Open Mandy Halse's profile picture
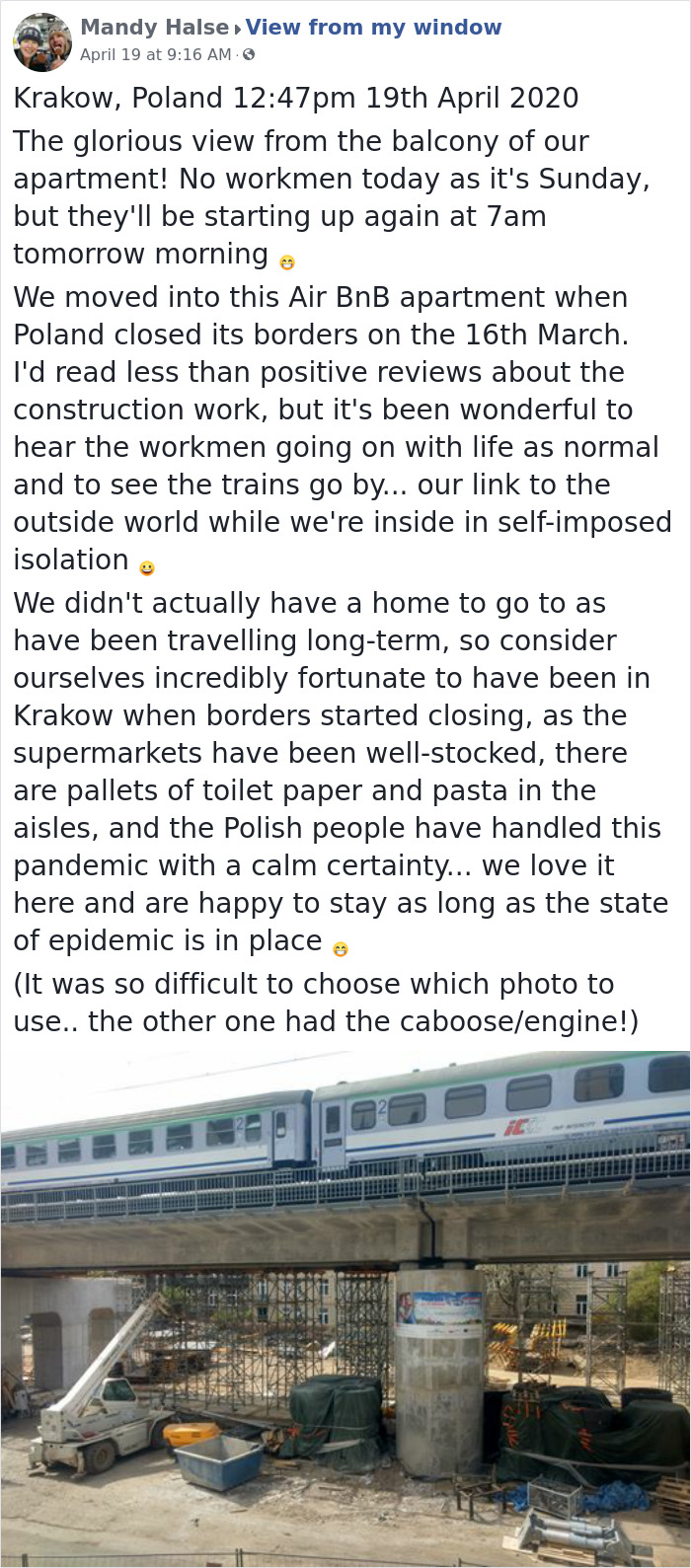The width and height of the screenshot is (691, 1568). 42,41
